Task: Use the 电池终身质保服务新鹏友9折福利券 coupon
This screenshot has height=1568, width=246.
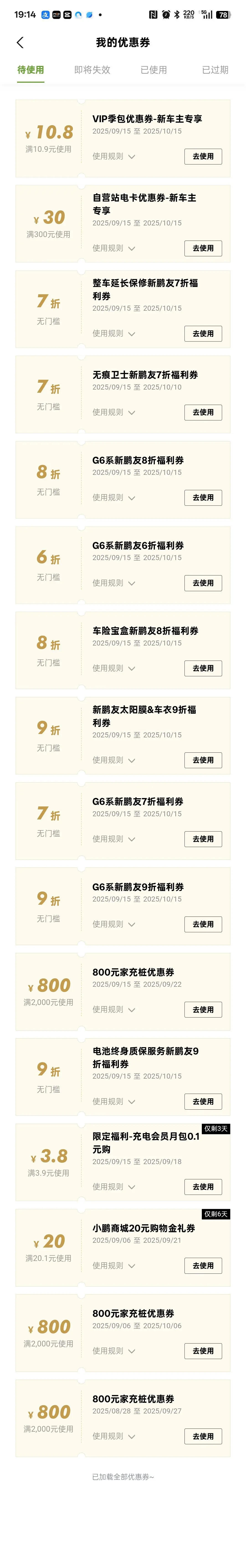Action: tap(203, 1101)
